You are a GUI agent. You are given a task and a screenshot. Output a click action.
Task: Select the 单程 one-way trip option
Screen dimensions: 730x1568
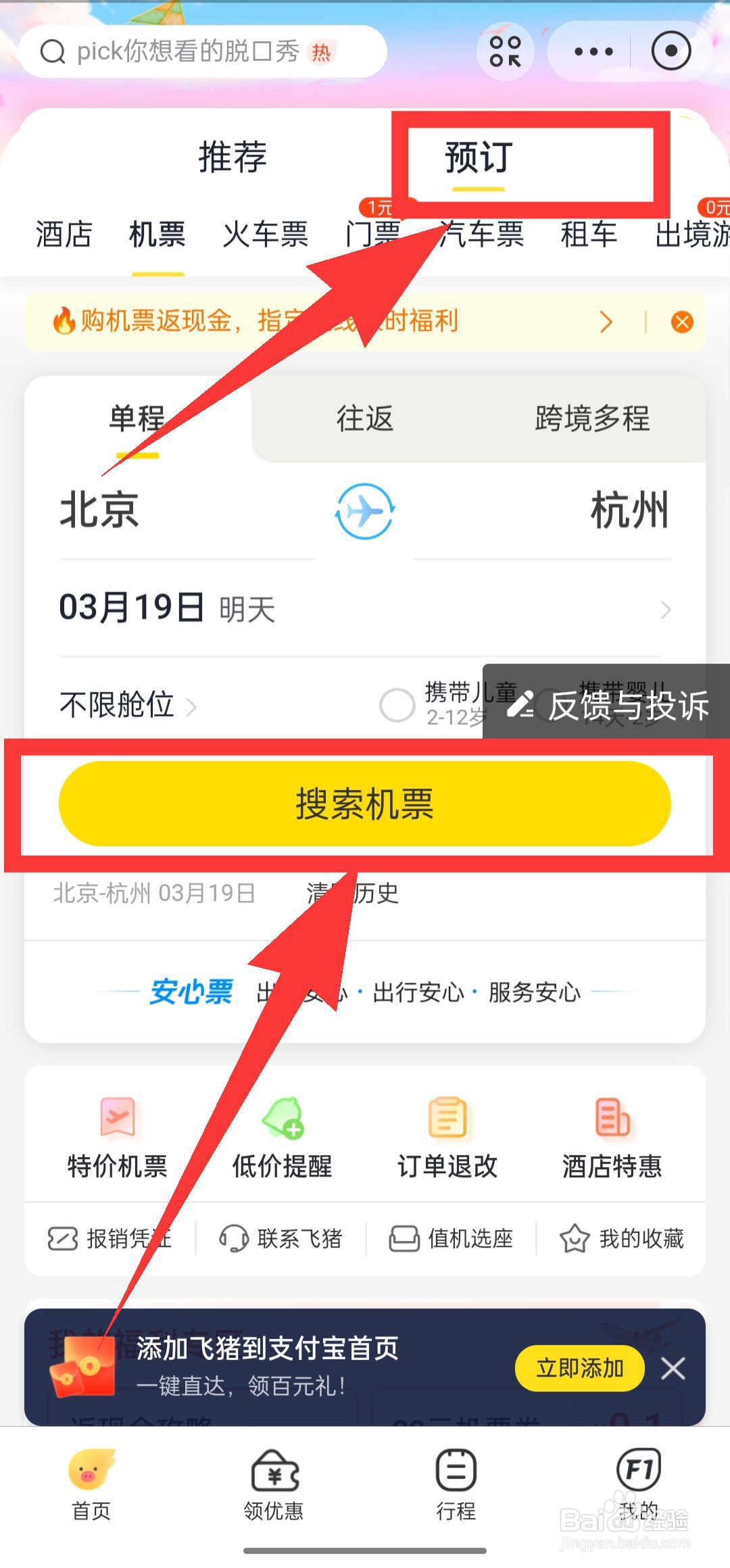coord(139,418)
